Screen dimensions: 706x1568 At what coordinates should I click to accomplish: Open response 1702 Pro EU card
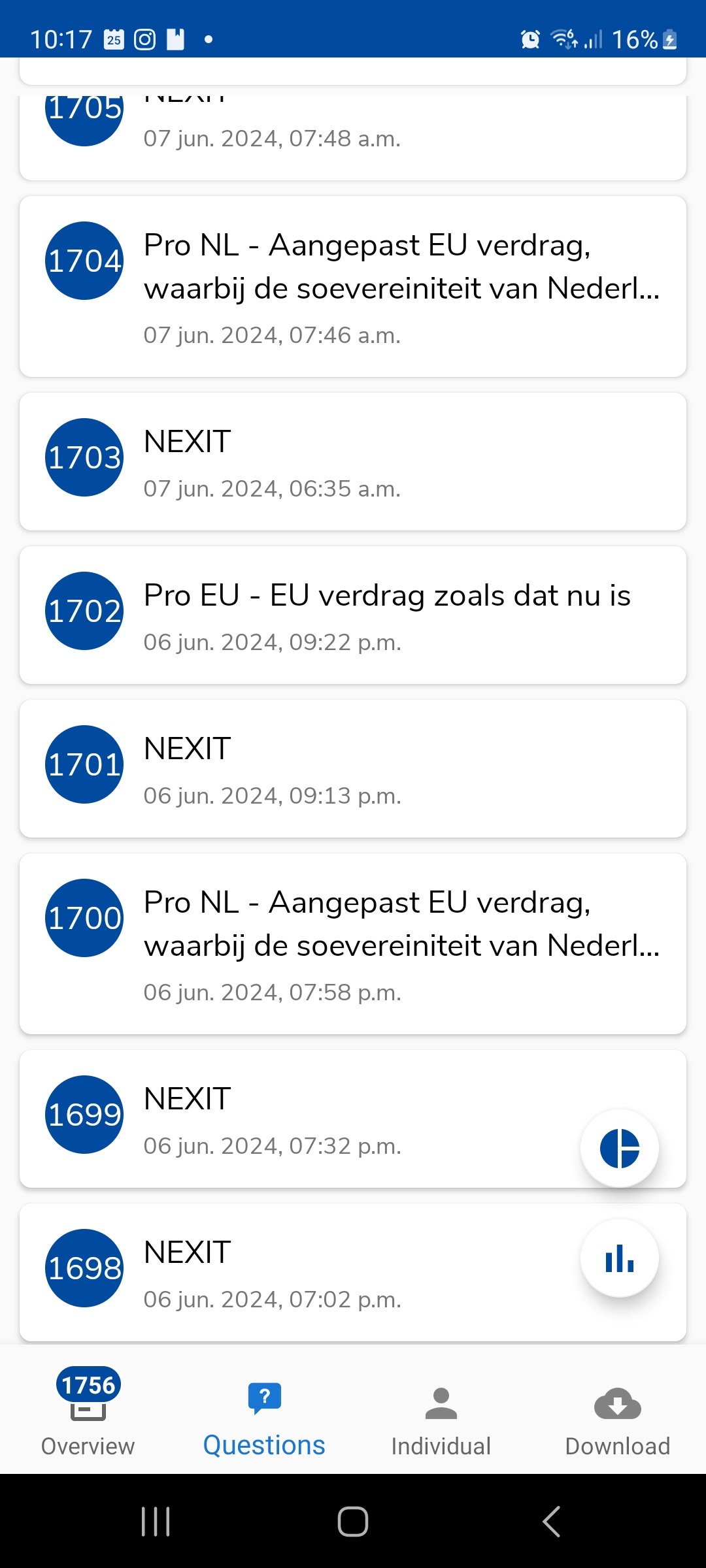(353, 615)
